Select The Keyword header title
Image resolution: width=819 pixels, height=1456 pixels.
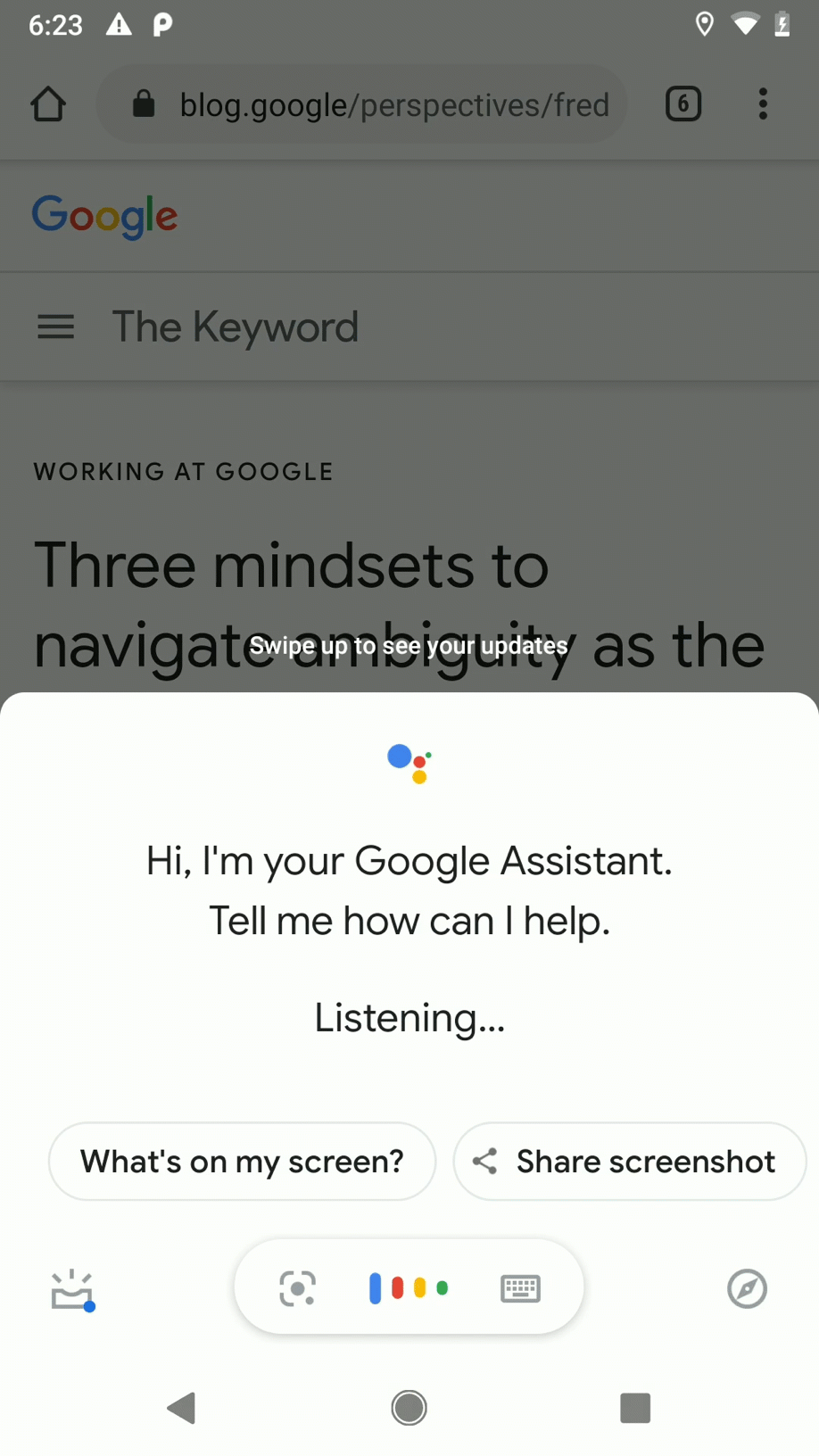click(236, 327)
